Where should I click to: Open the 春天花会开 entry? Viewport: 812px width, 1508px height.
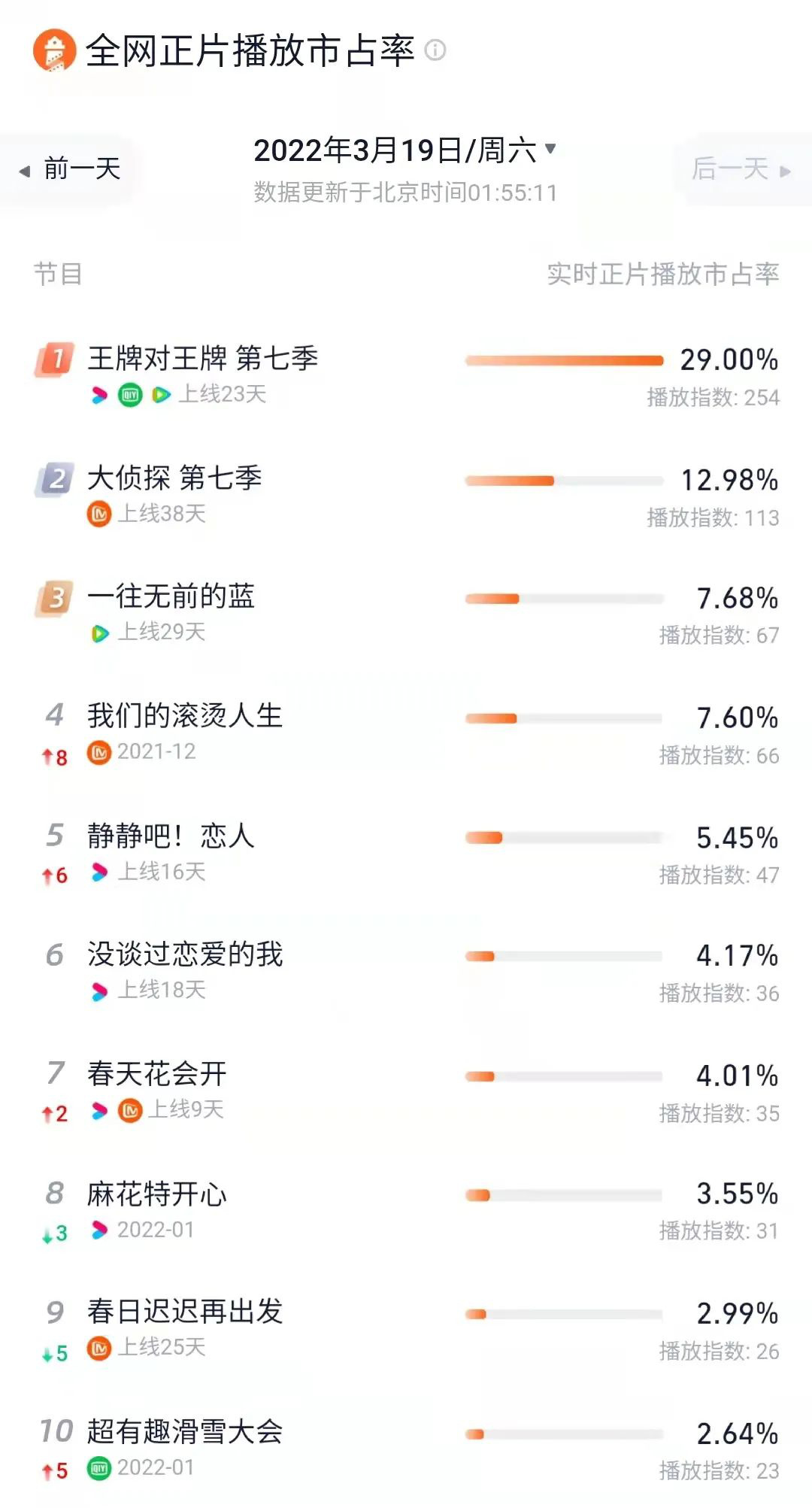[406, 1091]
